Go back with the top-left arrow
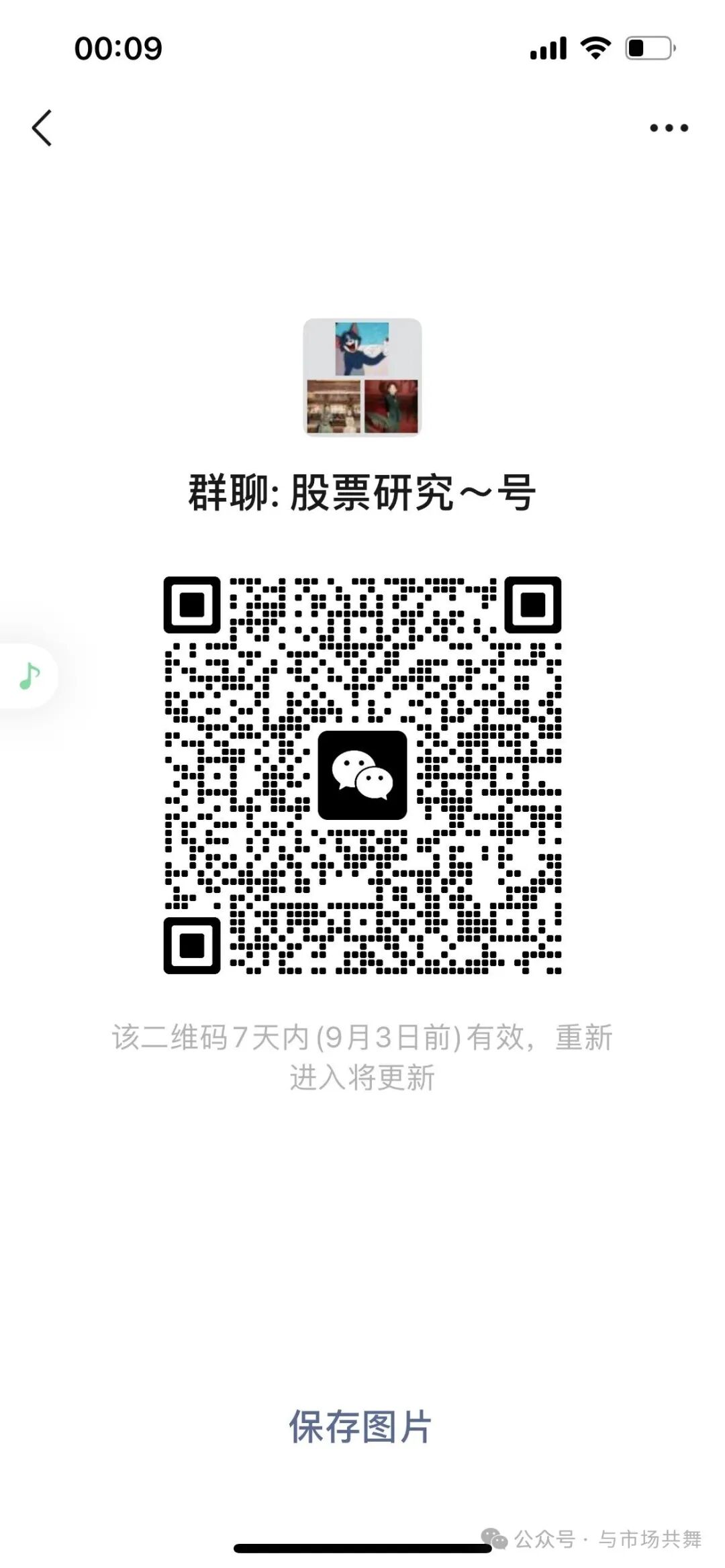 tap(42, 127)
